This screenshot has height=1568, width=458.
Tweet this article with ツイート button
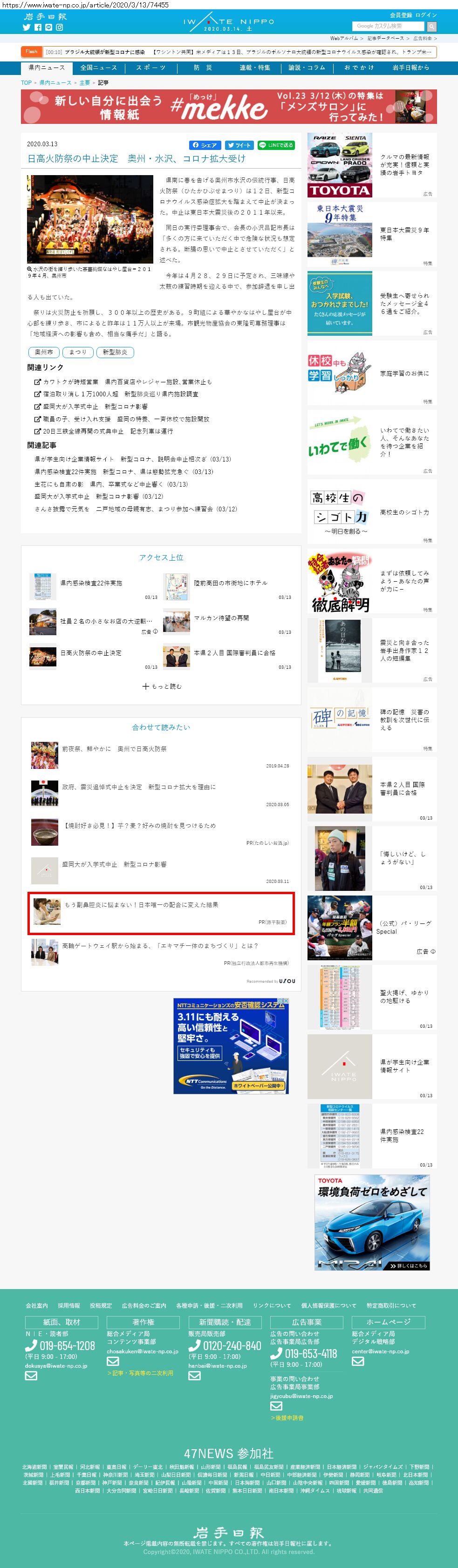tap(239, 145)
